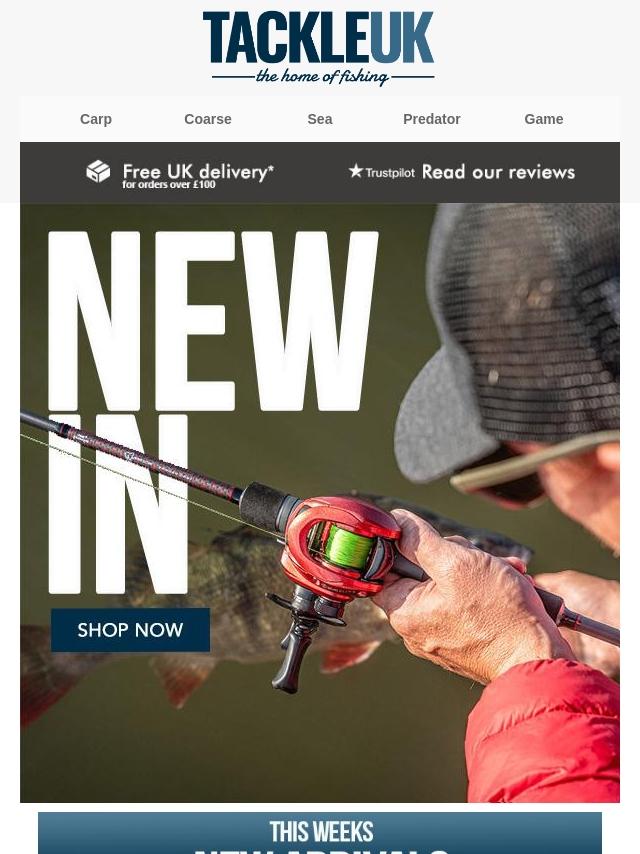640x854 pixels.
Task: Tap the Shop Now button
Action: pos(131,630)
